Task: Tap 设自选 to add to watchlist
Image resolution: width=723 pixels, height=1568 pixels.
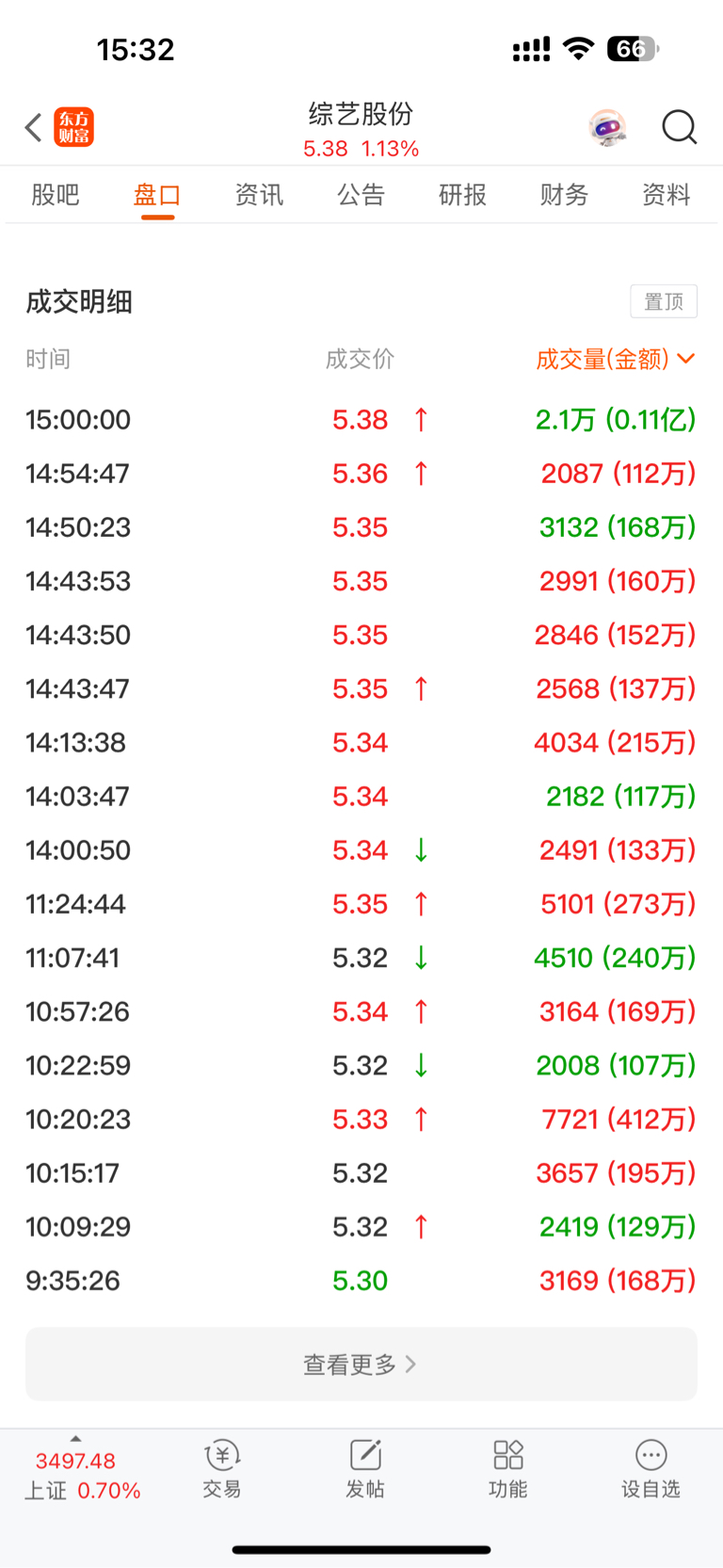Action: point(651,1468)
